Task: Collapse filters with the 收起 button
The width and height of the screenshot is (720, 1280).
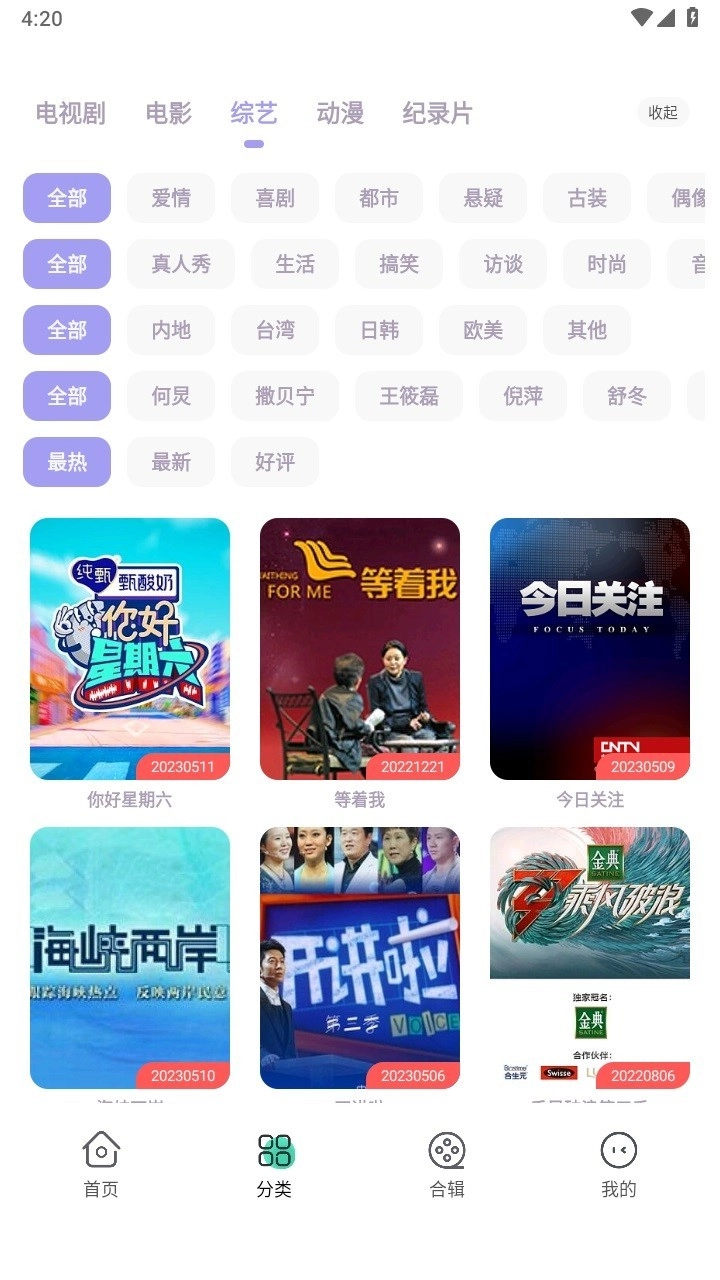Action: click(662, 113)
